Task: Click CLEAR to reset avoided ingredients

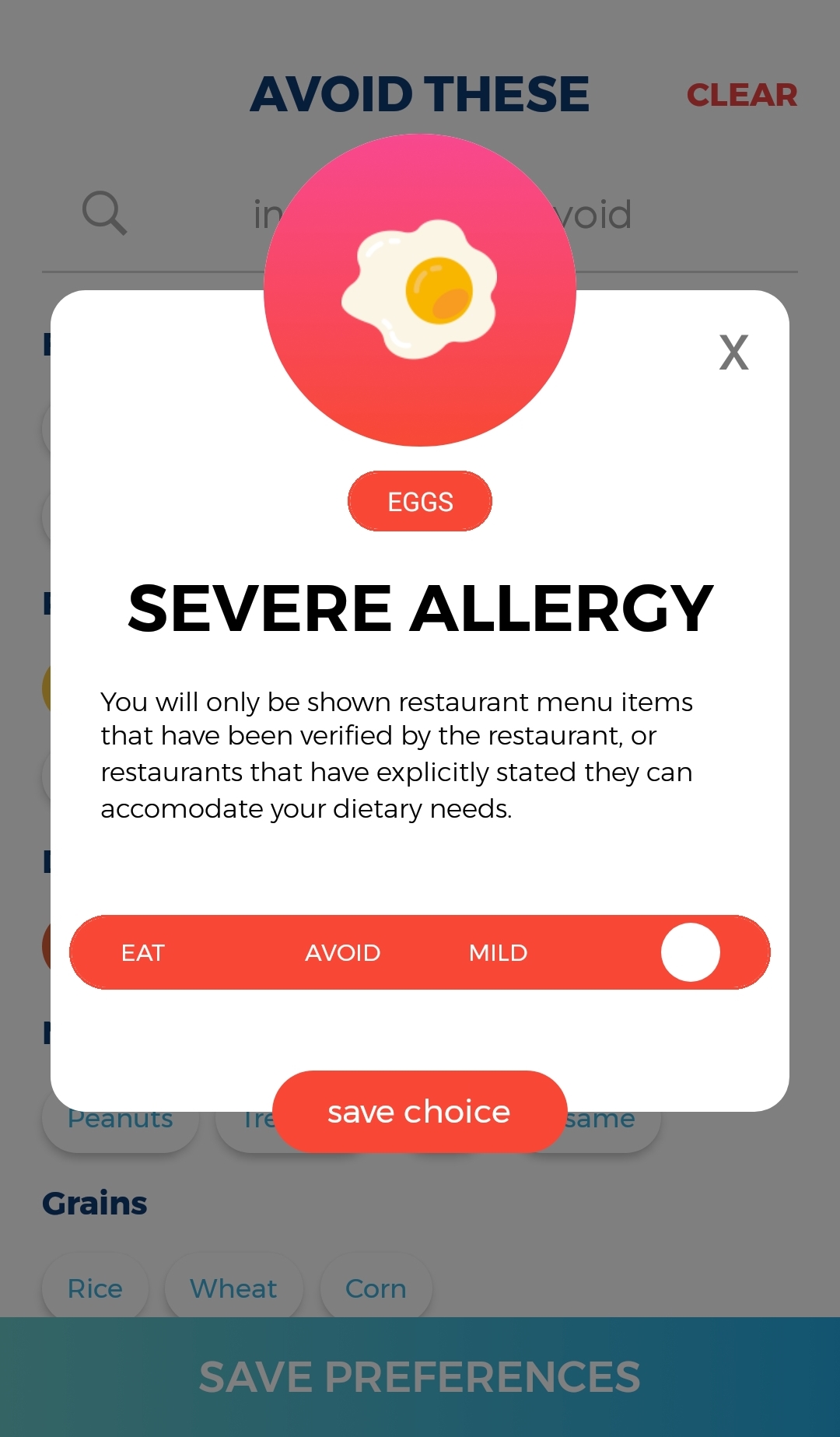Action: (742, 95)
